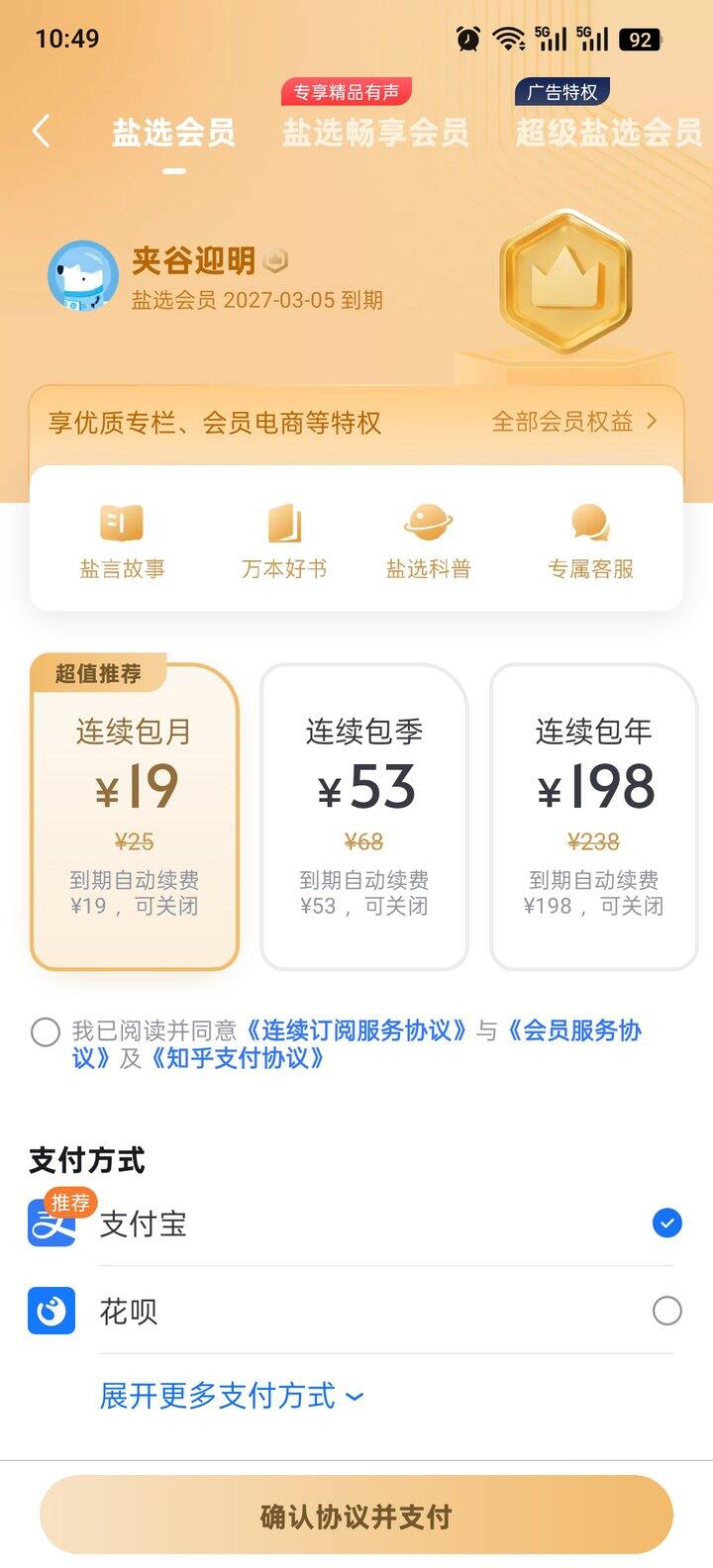Check the agreement consent checkbox
Screen dimensions: 713x1568
44,1033
